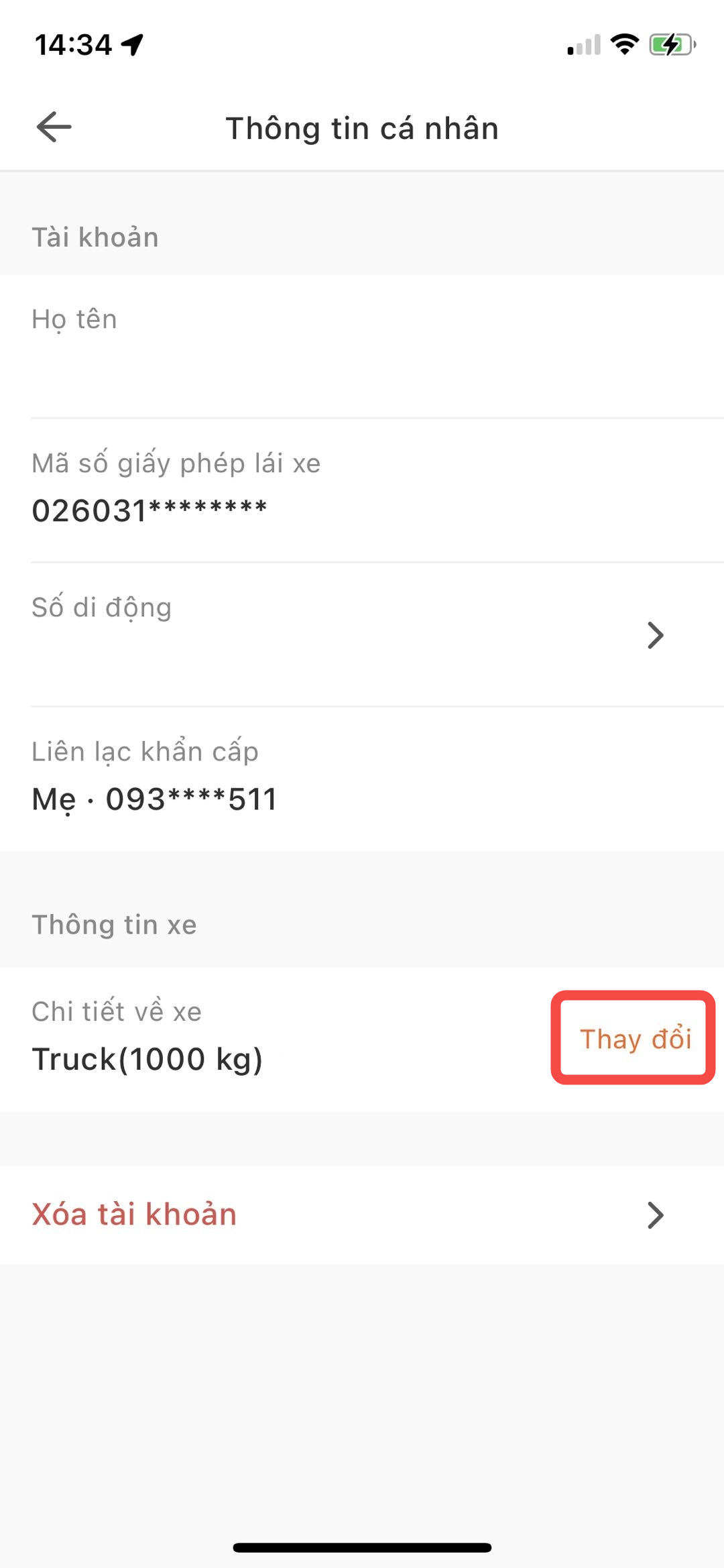This screenshot has width=724, height=1568.
Task: Tap Thay đổi to change vehicle details
Action: pyautogui.click(x=634, y=1038)
